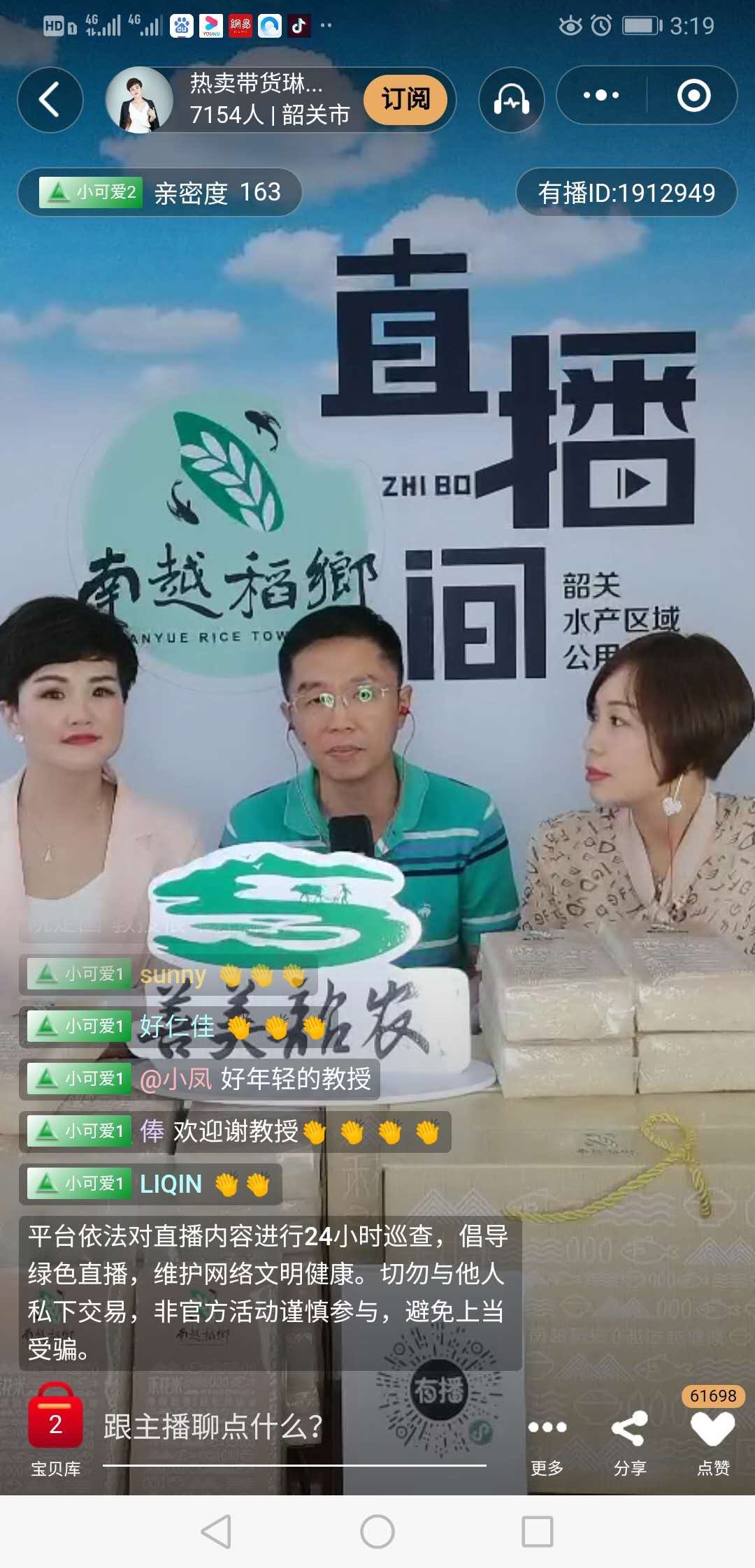Share the livestream via 分享

[x=629, y=1438]
